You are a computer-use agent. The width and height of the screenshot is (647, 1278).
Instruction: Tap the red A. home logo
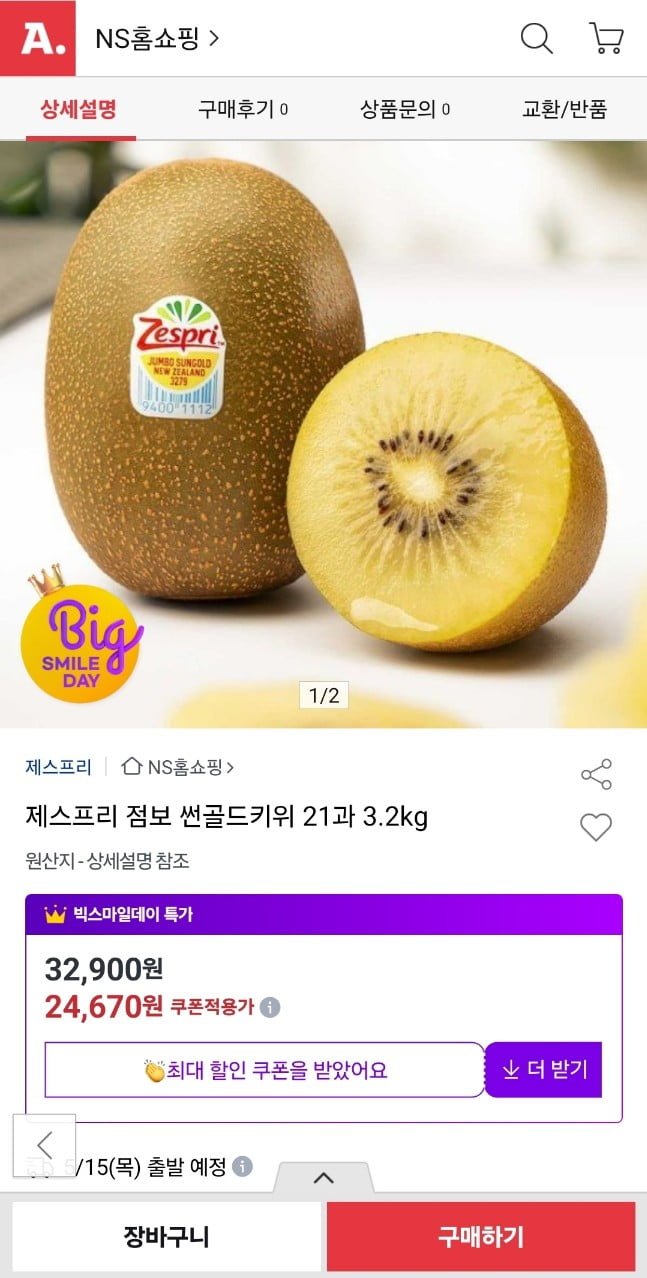[x=38, y=39]
